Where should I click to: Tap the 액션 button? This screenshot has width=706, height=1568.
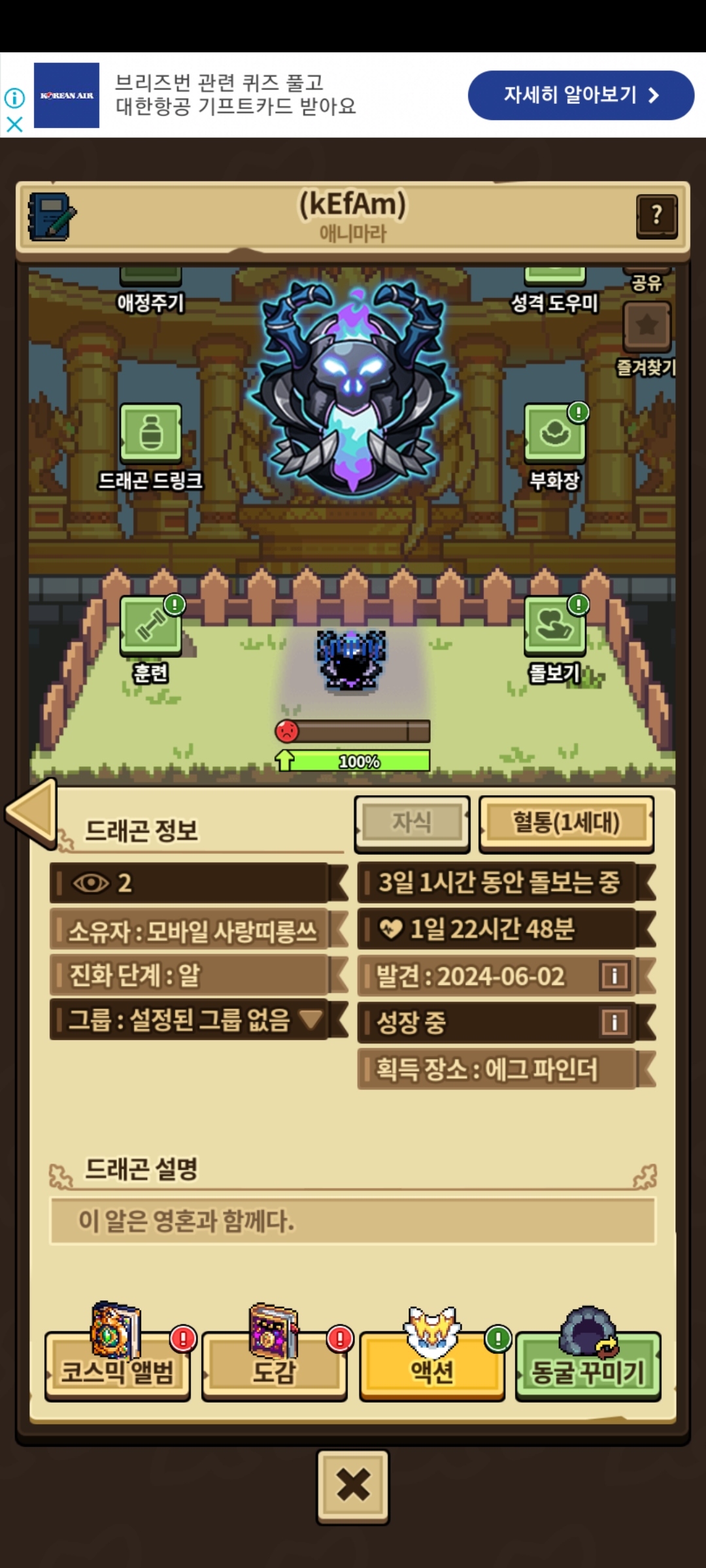click(431, 1371)
